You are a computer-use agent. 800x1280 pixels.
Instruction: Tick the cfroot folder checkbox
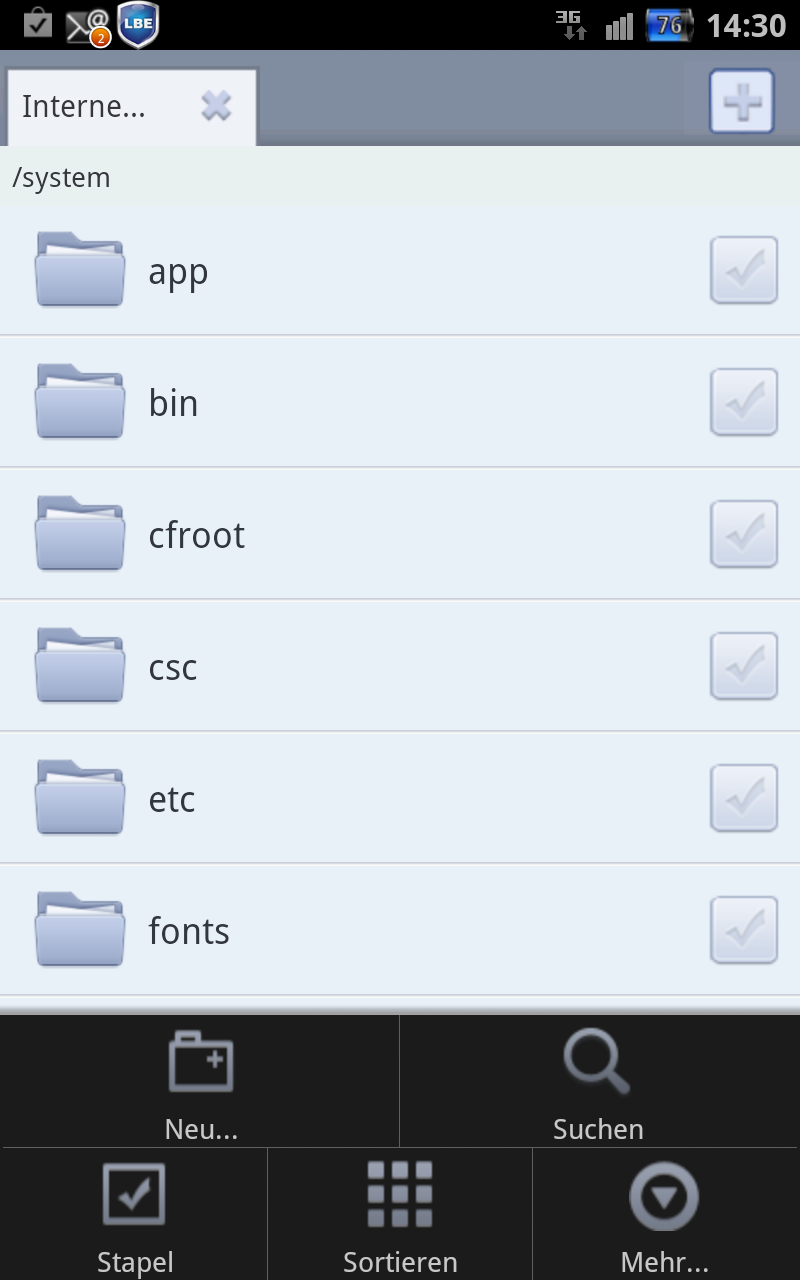click(x=744, y=534)
